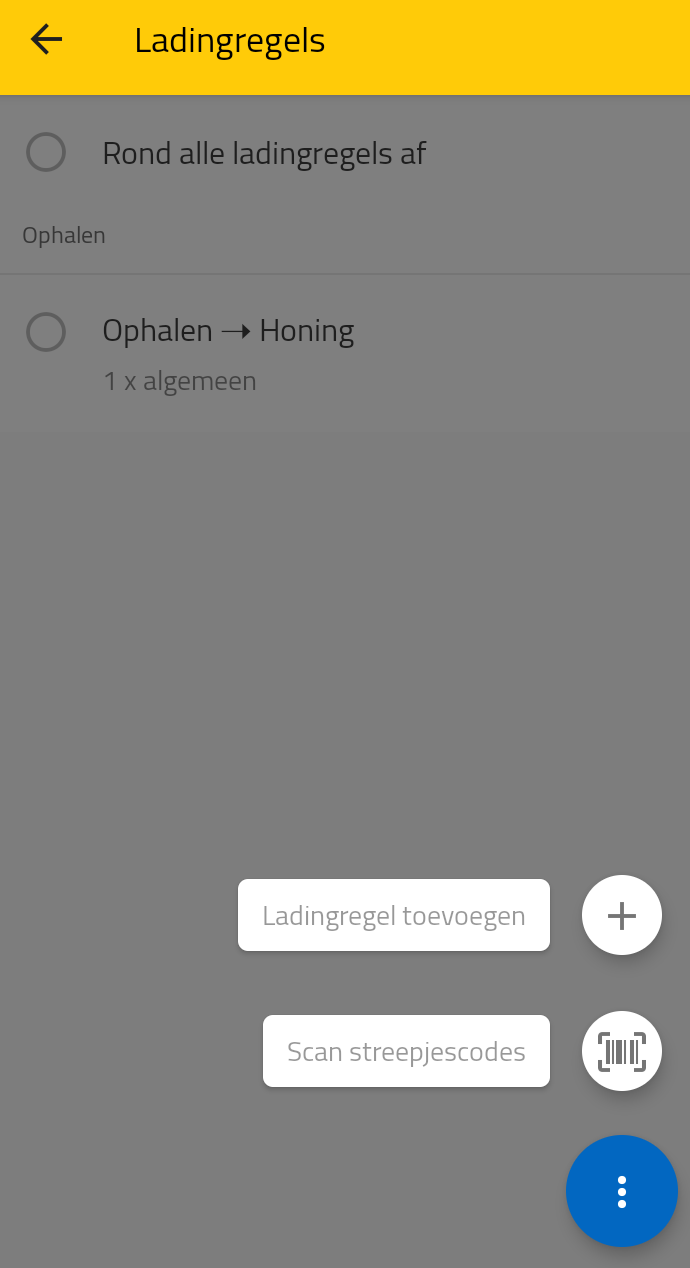
Task: Check the Rond alle ladingregels af circle
Action: point(46,153)
